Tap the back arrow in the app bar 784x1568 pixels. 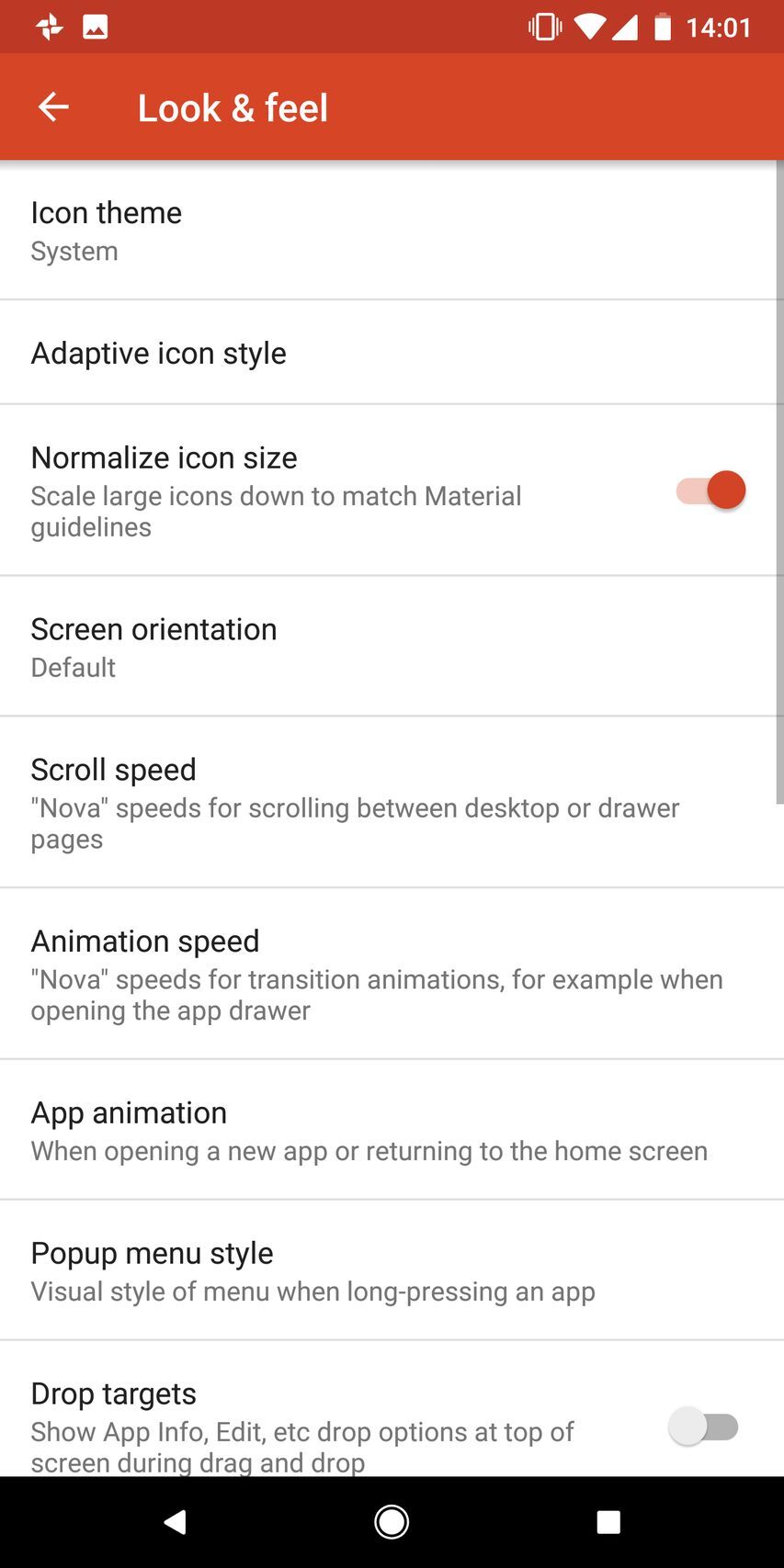pyautogui.click(x=52, y=107)
